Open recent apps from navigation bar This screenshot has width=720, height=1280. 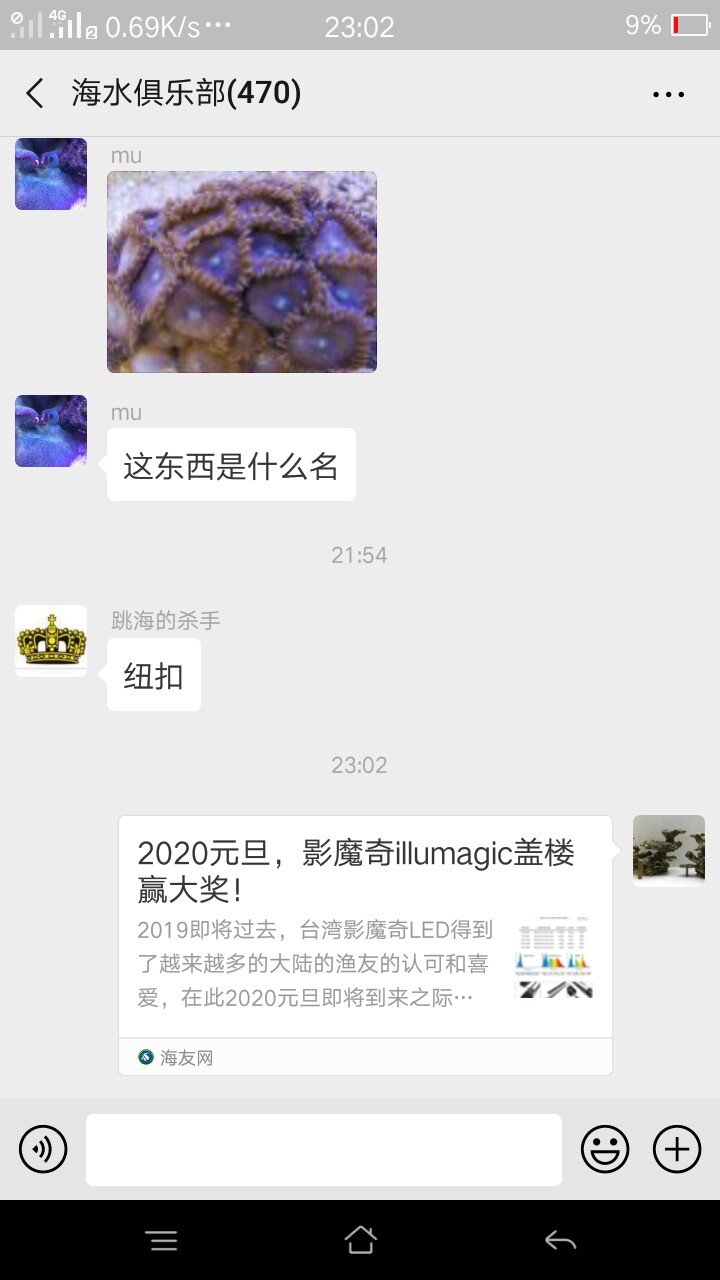tap(162, 1241)
